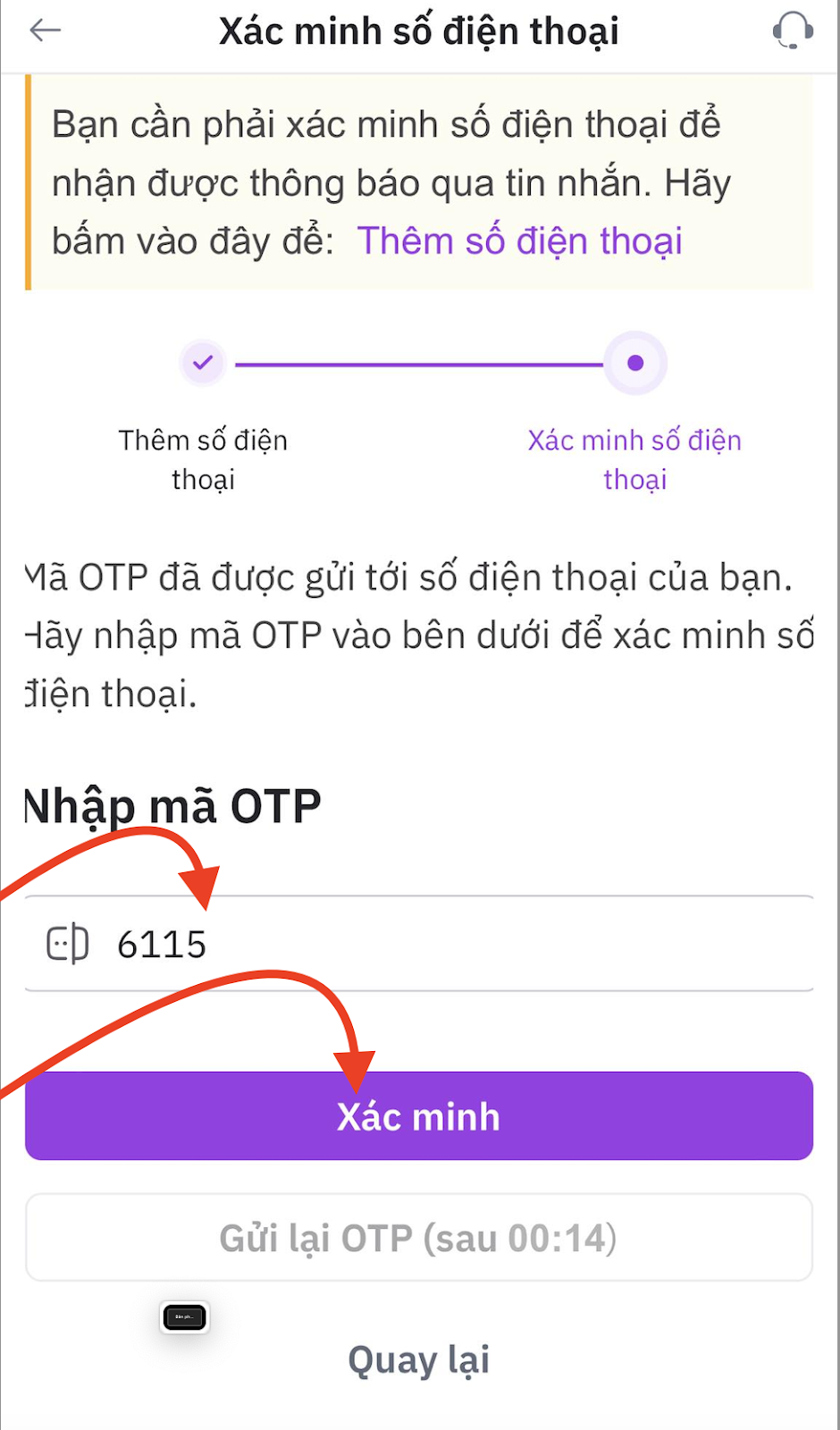840x1430 pixels.
Task: Open the support headset icon
Action: click(792, 30)
